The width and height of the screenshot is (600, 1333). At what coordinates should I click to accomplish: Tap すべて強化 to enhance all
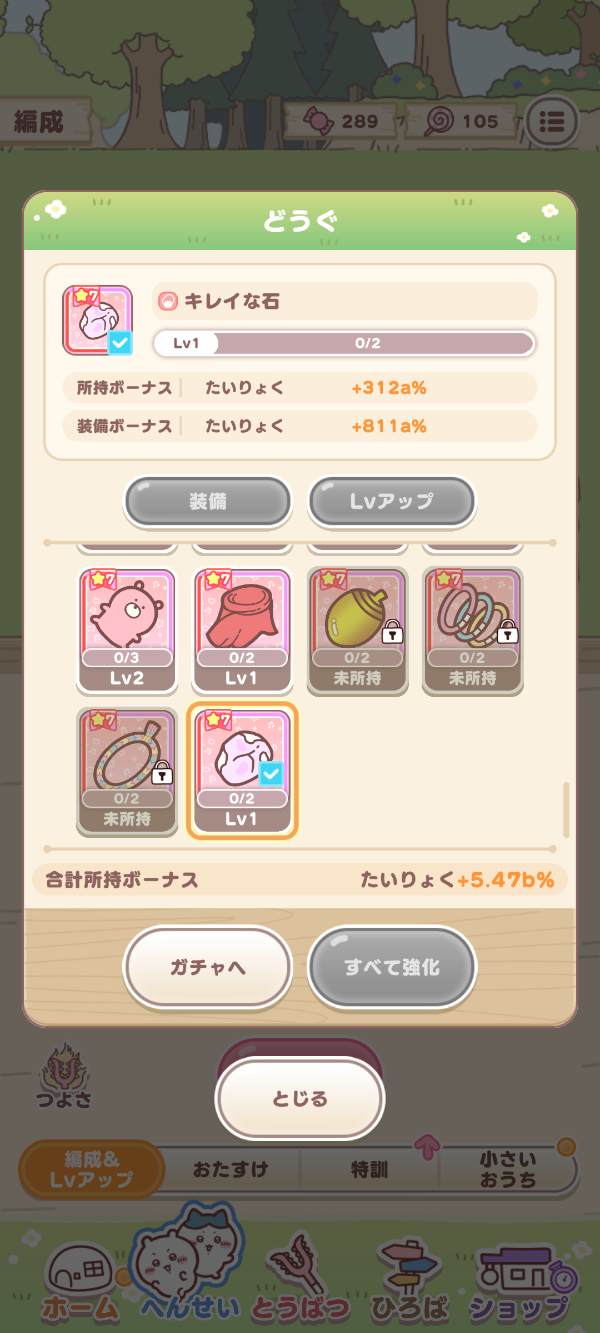[x=391, y=967]
